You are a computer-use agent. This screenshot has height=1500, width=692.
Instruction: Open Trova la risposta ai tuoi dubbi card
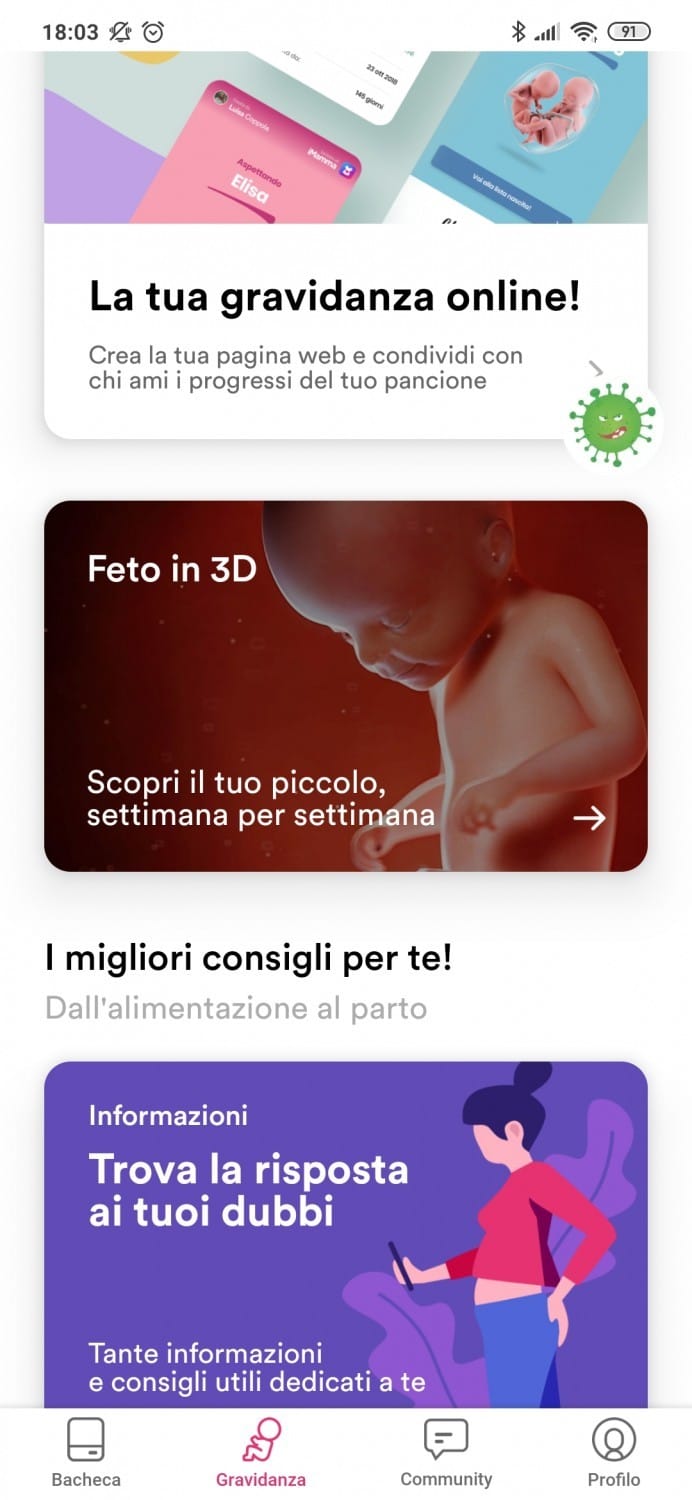click(345, 1235)
